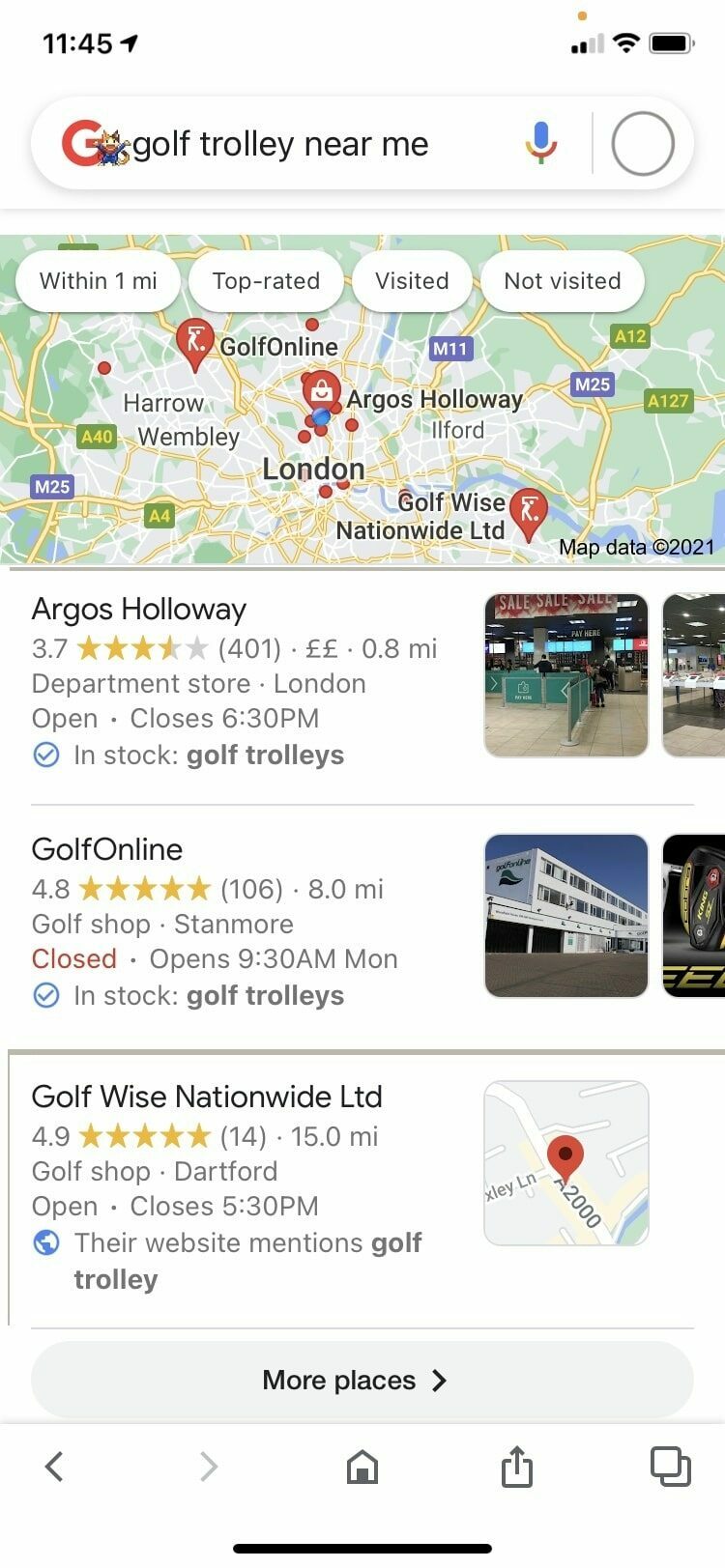View the GolfOnline building photo
Screen dimensions: 725x1568
click(566, 916)
